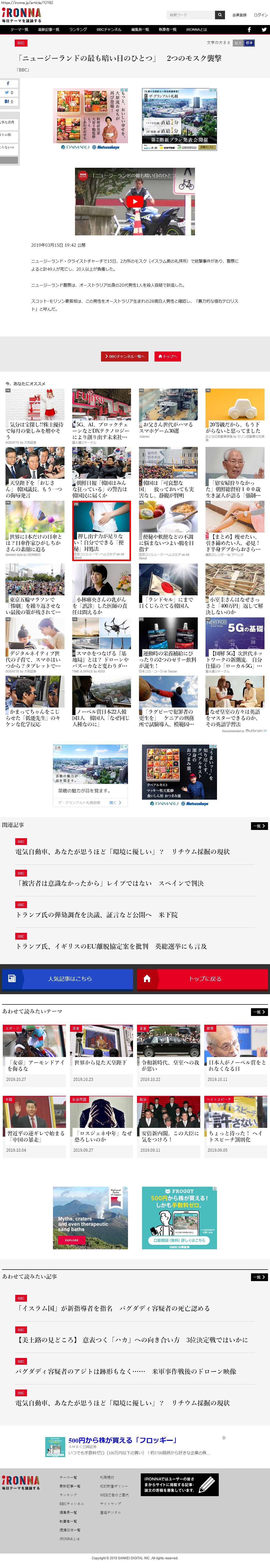Tap the search keyword field
This screenshot has width=270, height=1568.
[x=190, y=15]
